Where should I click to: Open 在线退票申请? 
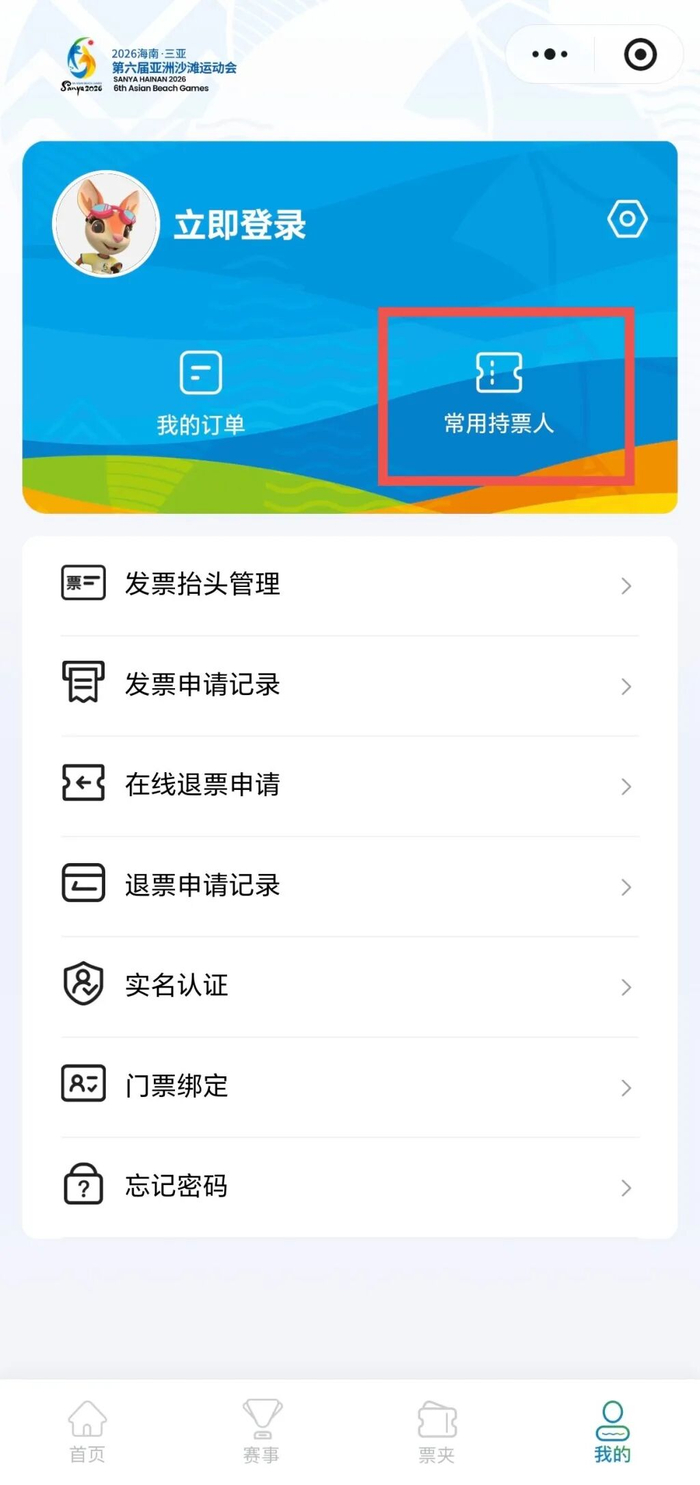tap(349, 786)
